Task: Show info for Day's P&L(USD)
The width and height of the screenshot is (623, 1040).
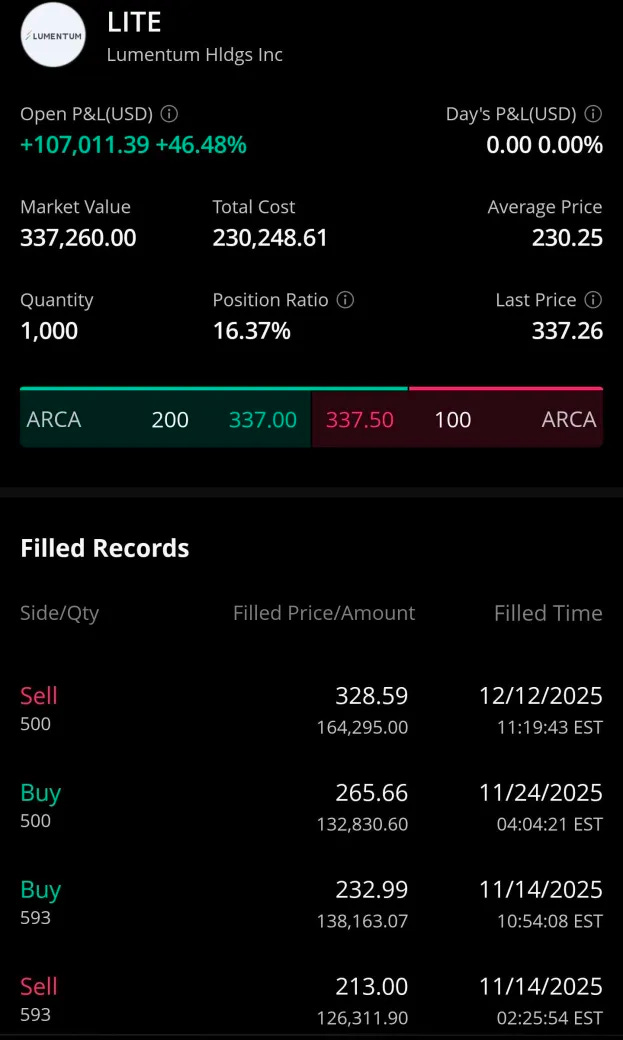Action: tap(593, 114)
